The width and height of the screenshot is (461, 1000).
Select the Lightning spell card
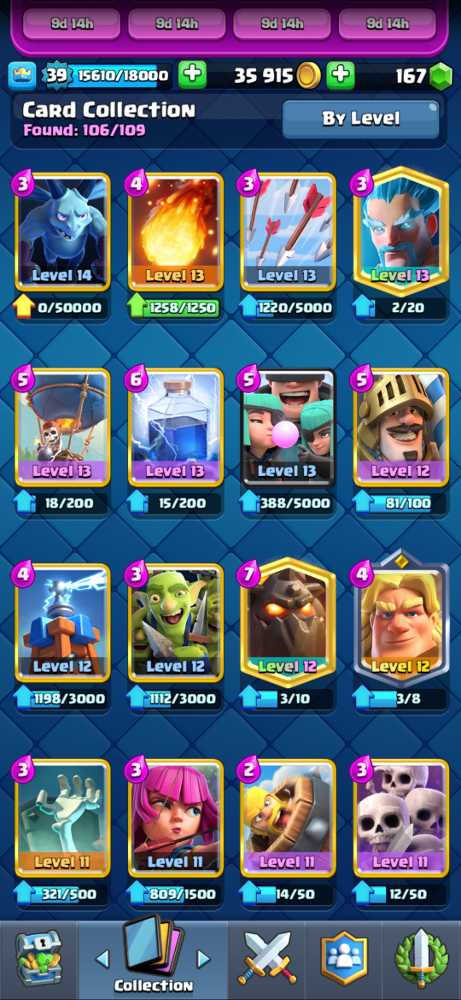coord(175,427)
